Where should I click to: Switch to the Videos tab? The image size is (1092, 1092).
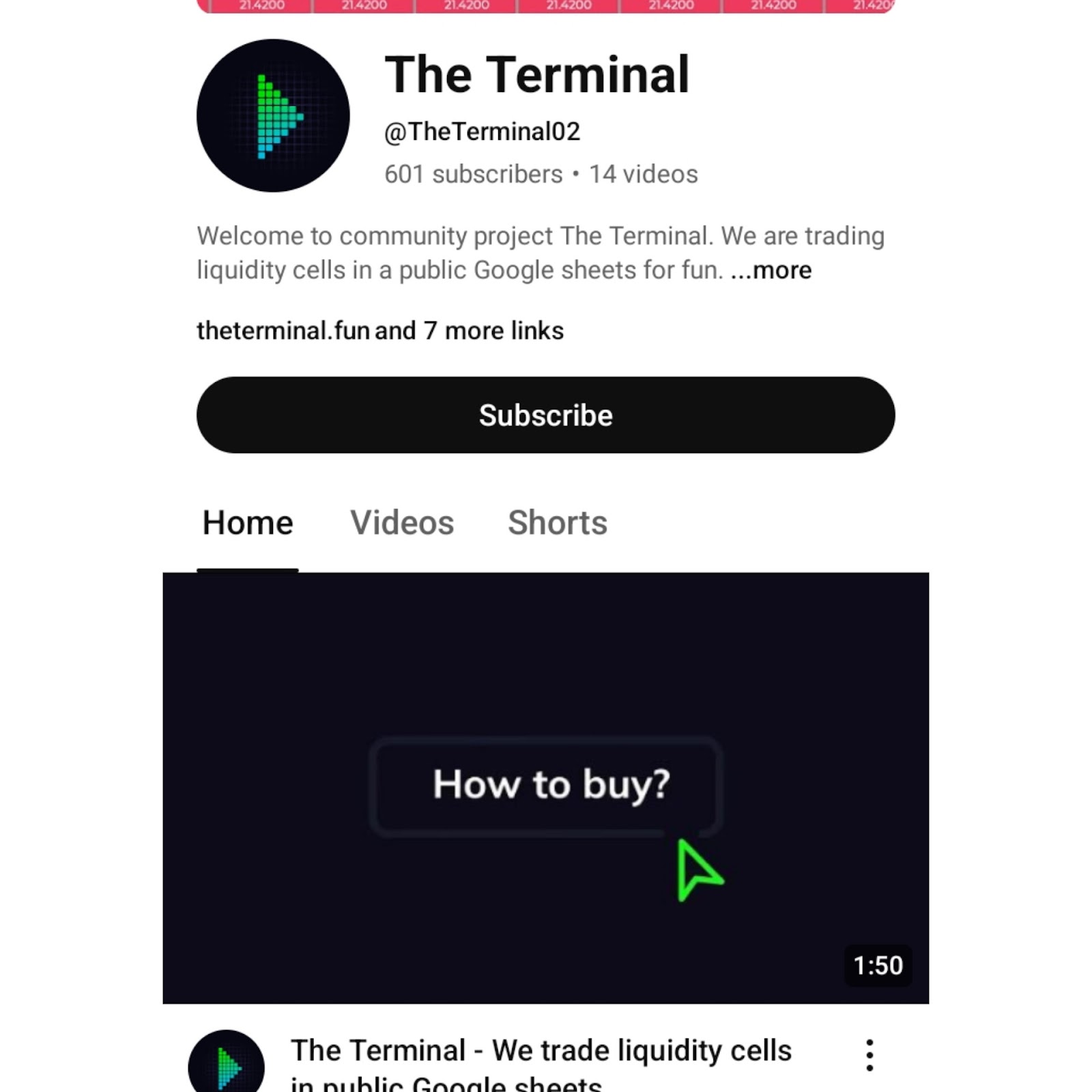[402, 523]
